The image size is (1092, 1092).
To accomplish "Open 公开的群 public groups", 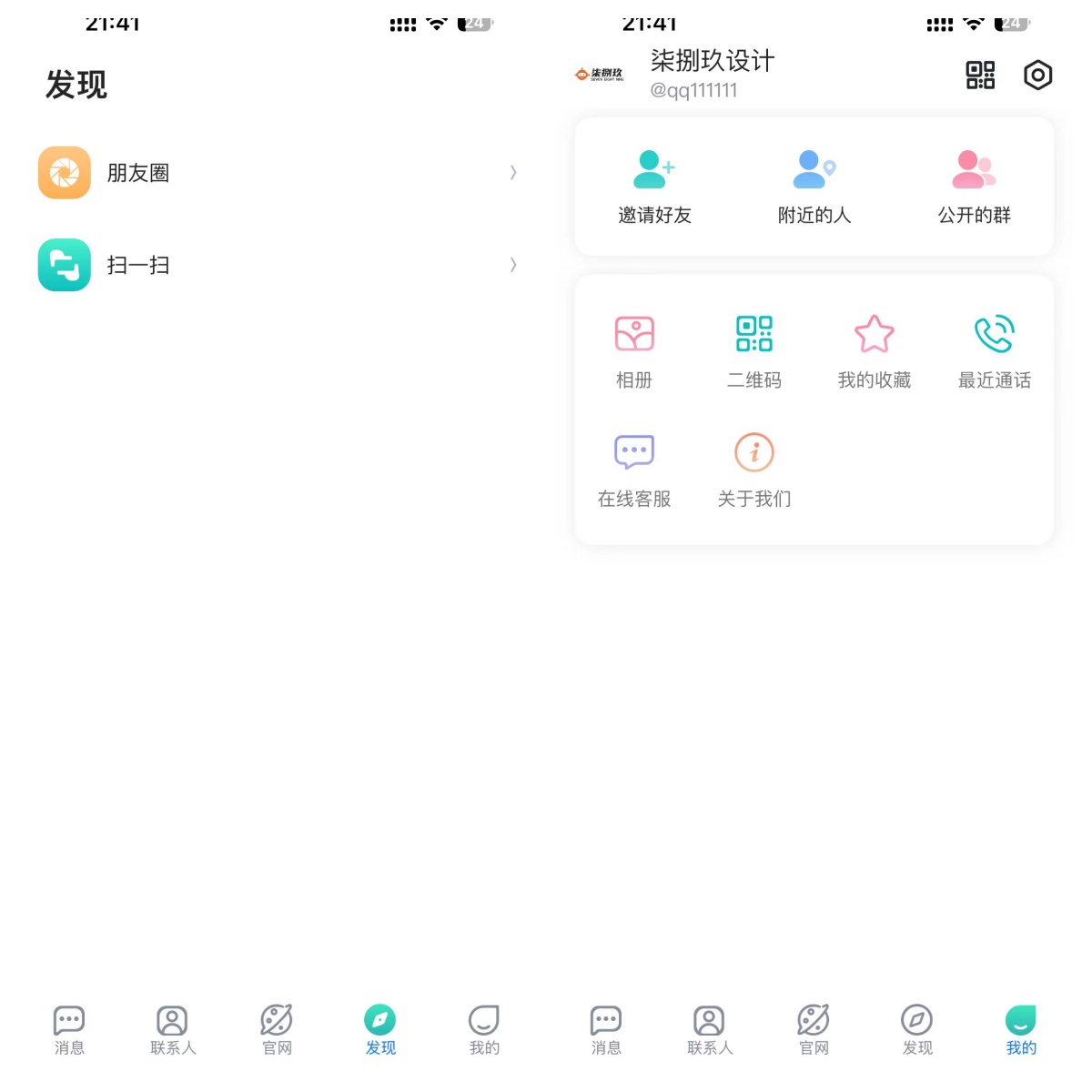I will (x=974, y=187).
